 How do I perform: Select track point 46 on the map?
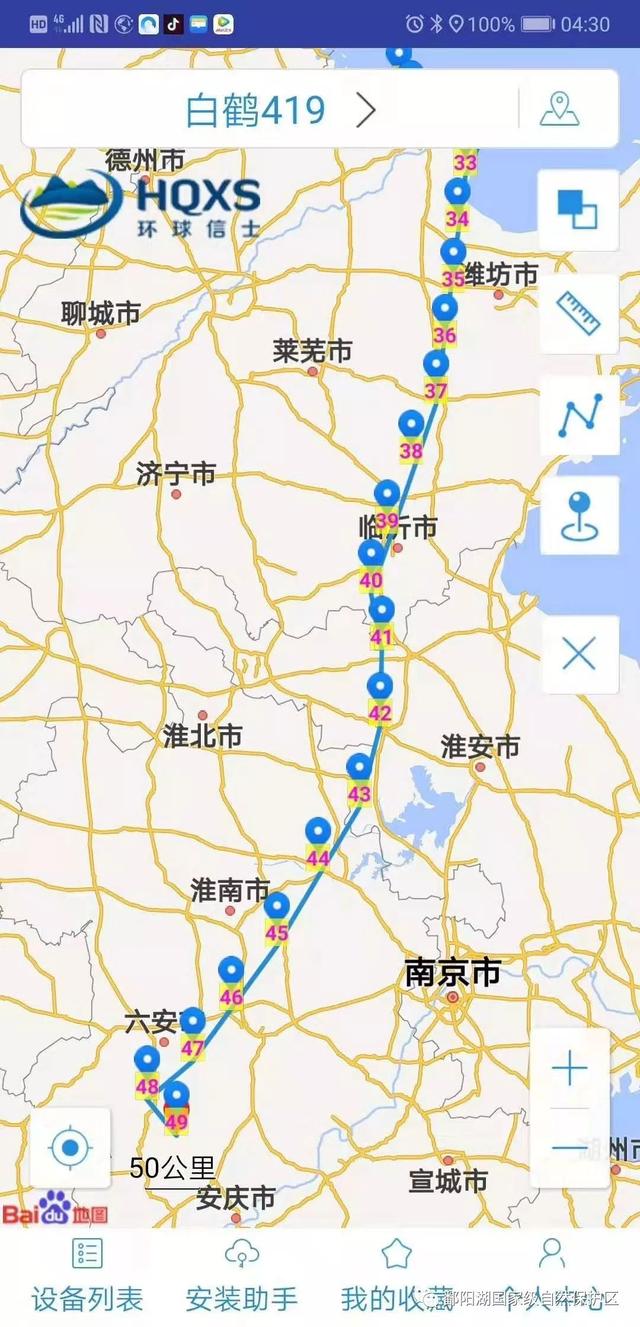pyautogui.click(x=231, y=972)
